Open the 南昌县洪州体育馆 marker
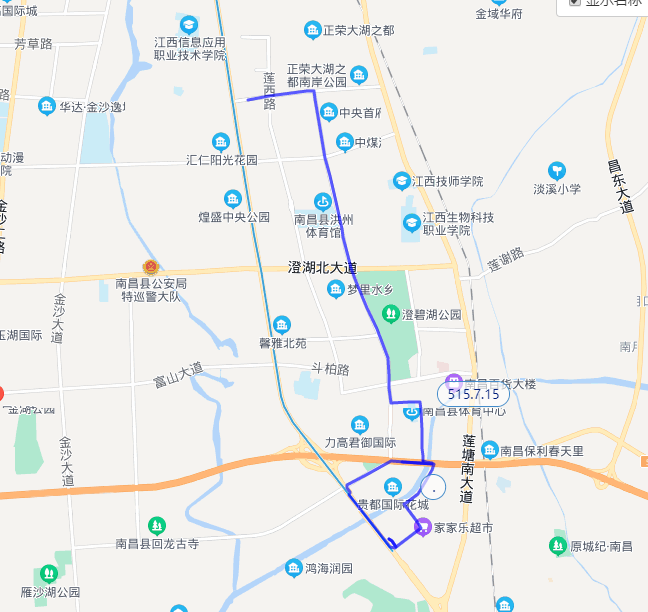Viewport: 648px width, 612px height. [322, 201]
